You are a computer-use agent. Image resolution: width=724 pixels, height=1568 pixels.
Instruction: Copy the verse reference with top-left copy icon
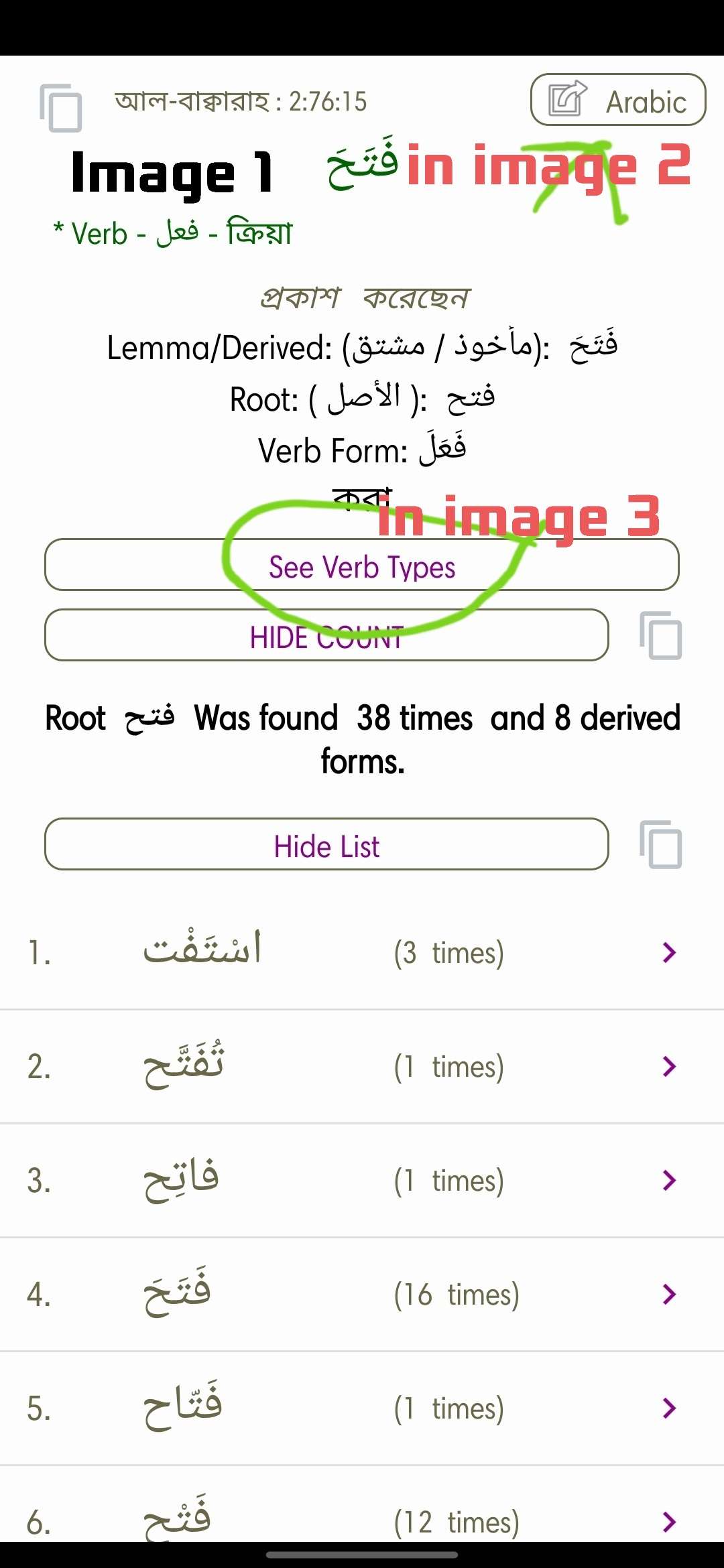point(61,108)
